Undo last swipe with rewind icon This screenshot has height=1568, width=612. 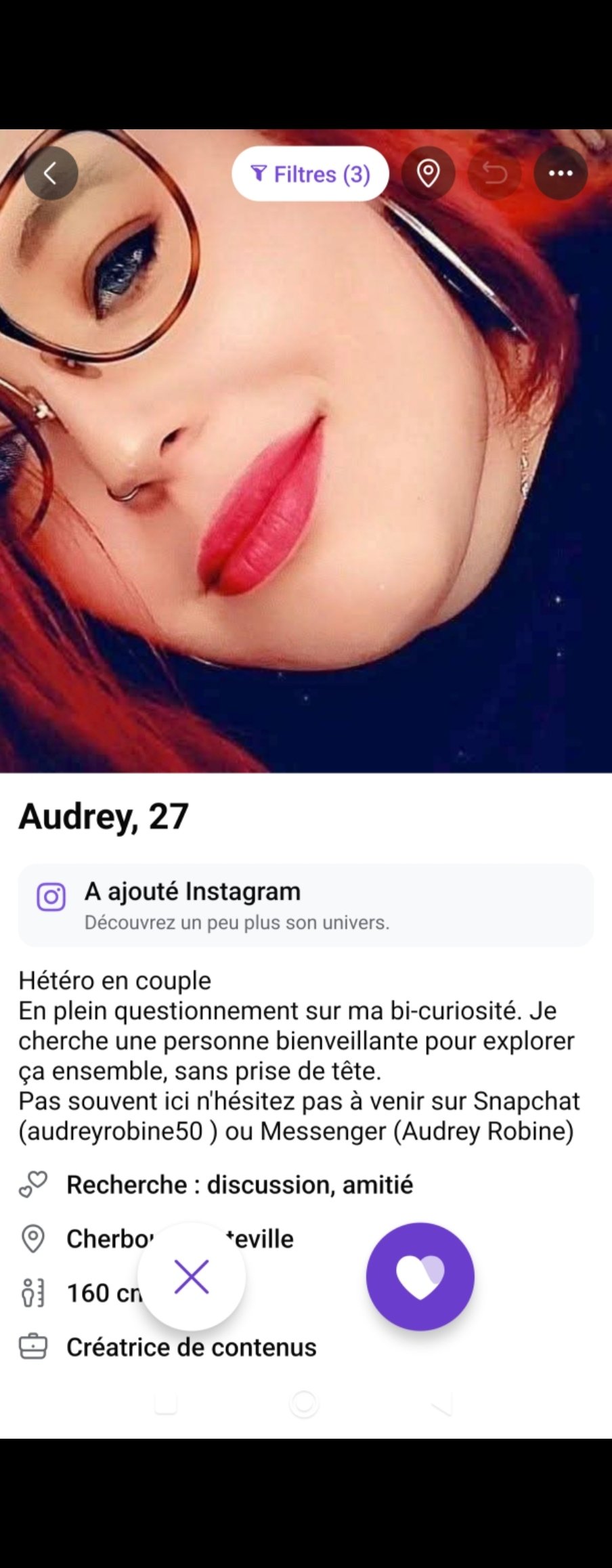494,173
